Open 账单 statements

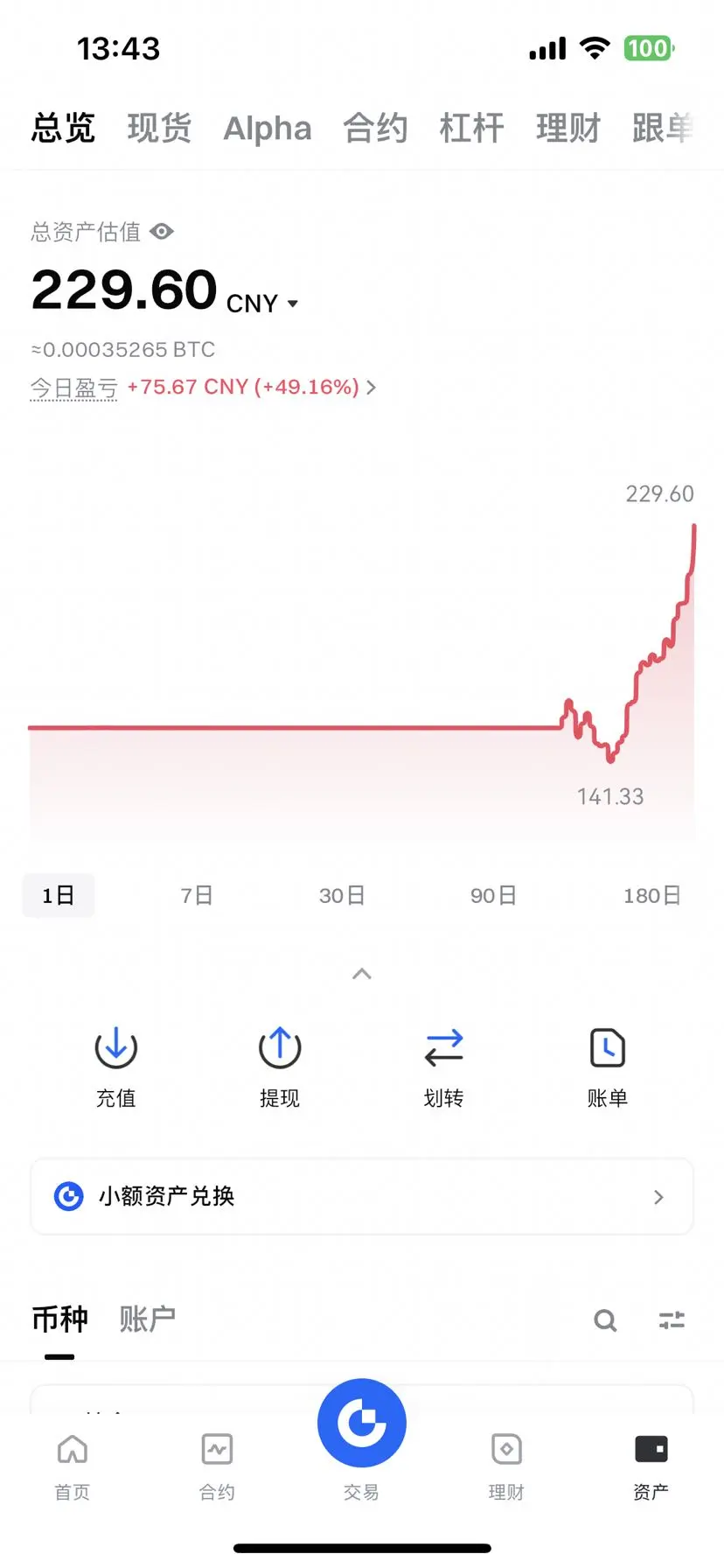tap(608, 1067)
